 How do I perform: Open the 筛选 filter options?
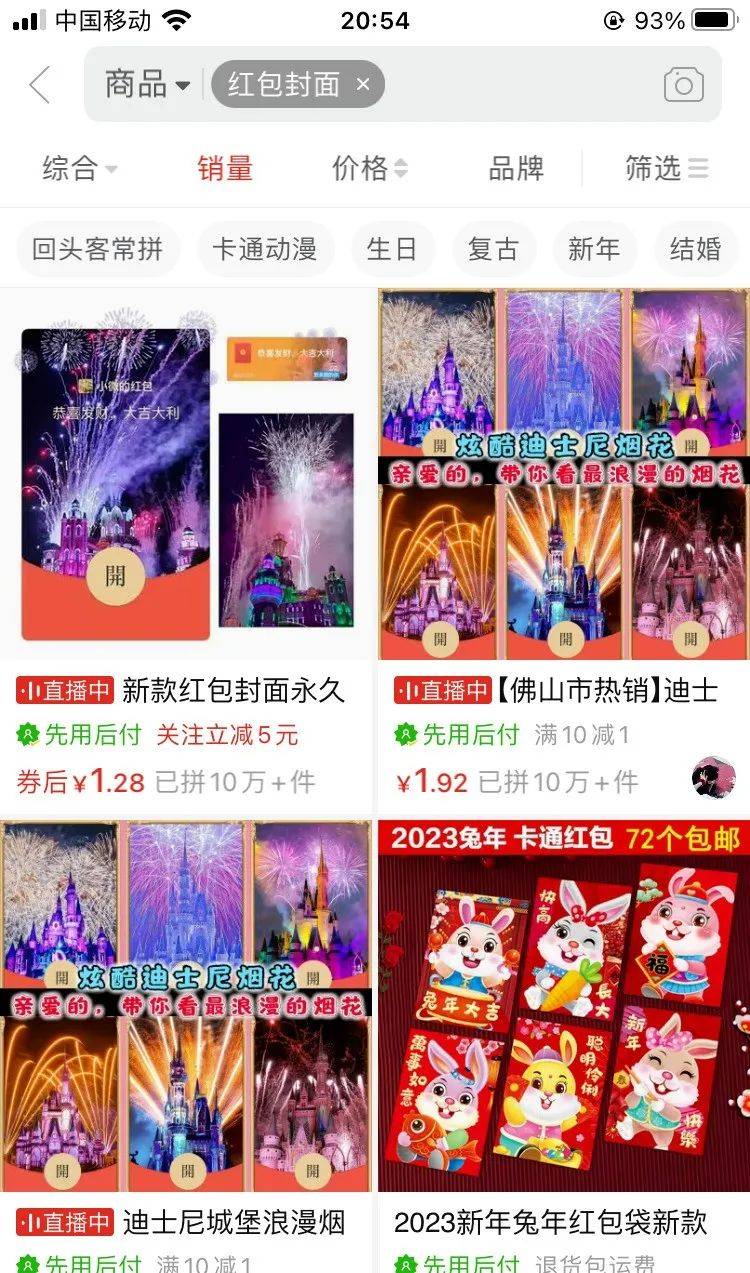coord(659,170)
